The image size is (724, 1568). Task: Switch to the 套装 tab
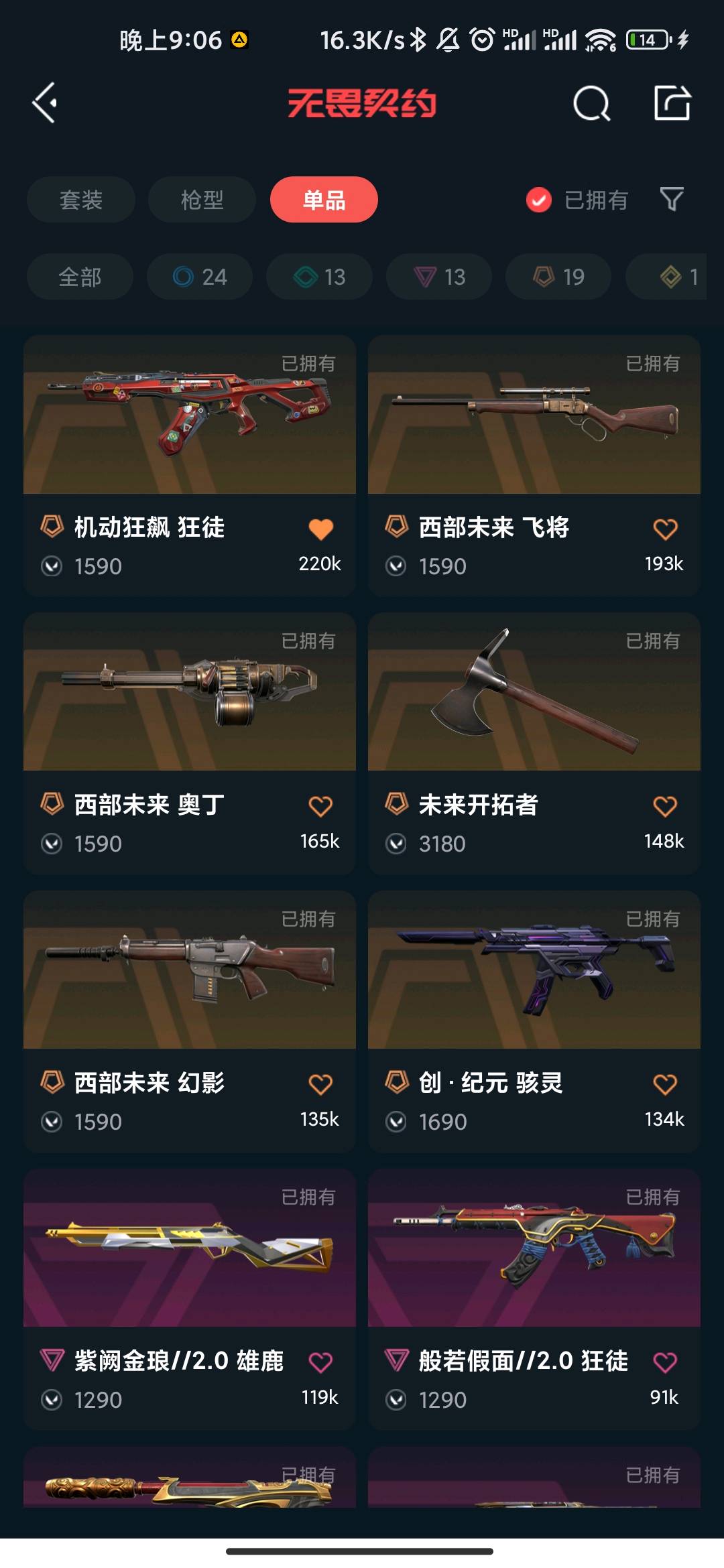[81, 200]
